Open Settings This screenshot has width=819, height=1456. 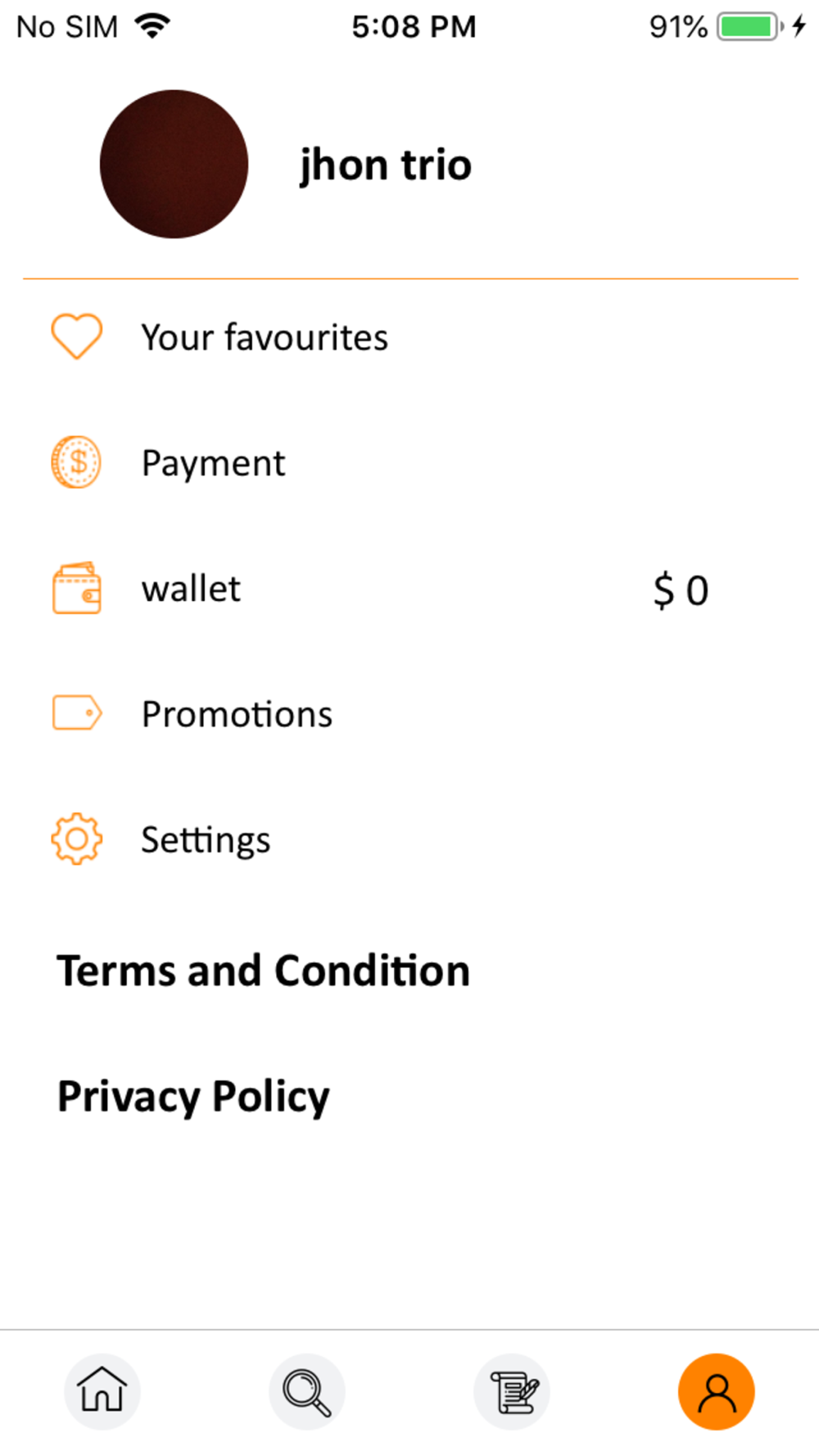point(409,839)
